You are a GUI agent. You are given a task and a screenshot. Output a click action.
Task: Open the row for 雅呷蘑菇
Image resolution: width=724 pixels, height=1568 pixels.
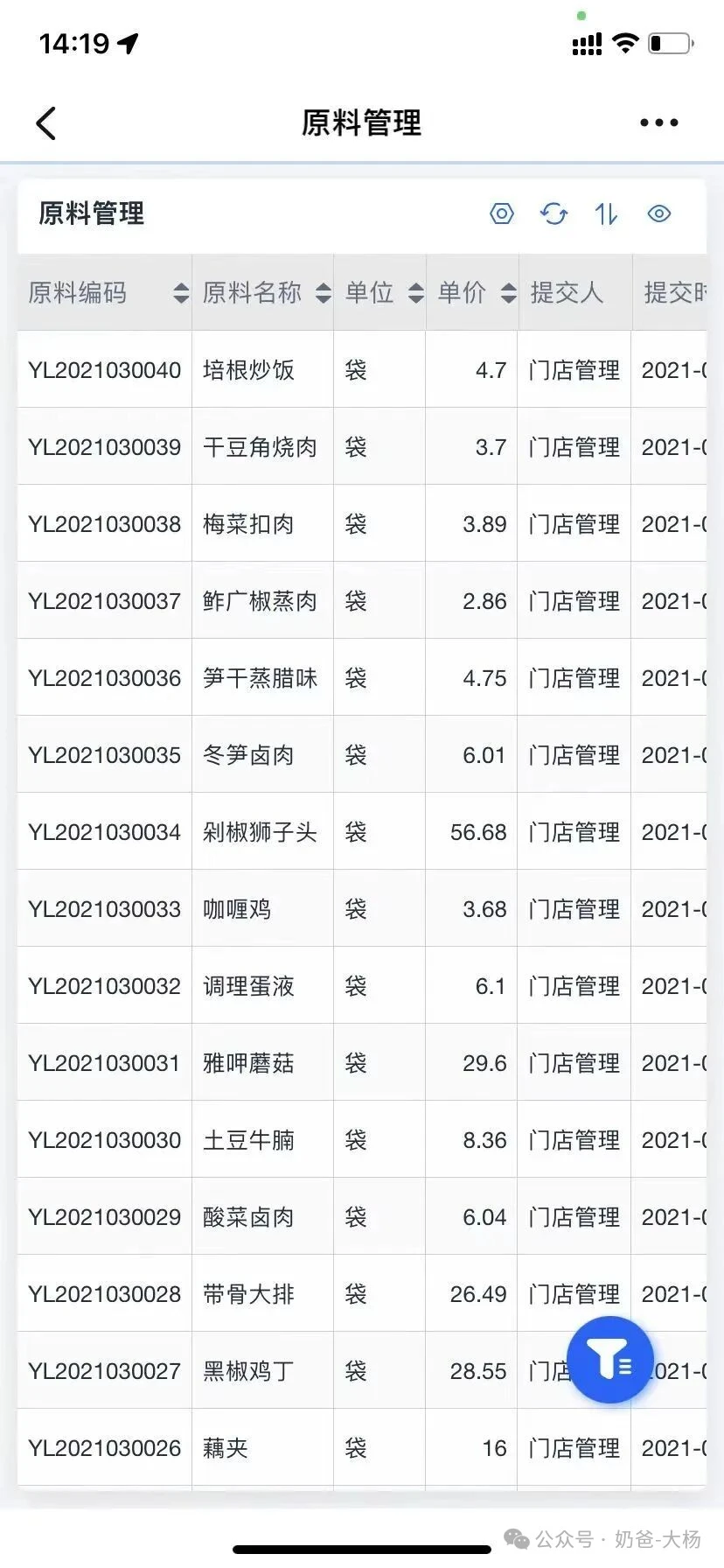point(248,1063)
